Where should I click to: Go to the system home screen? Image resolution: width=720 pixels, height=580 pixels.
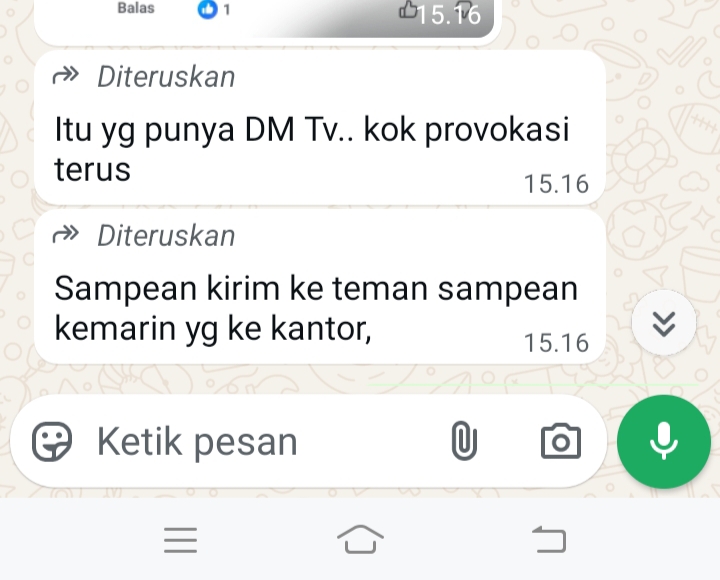360,540
